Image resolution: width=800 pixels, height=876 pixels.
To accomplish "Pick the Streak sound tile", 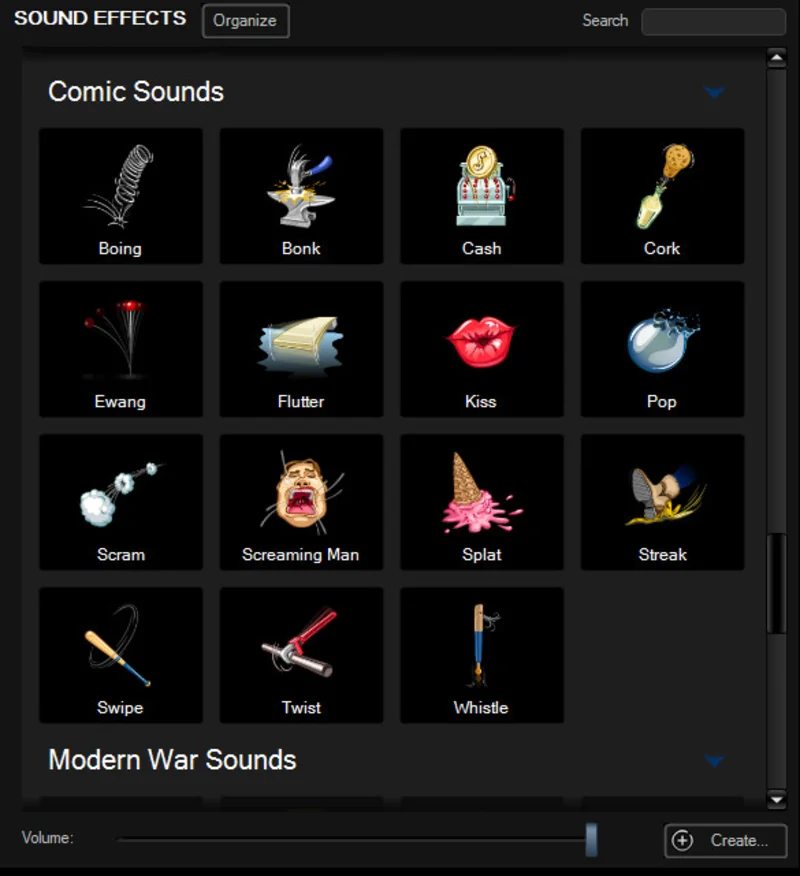I will tap(662, 502).
